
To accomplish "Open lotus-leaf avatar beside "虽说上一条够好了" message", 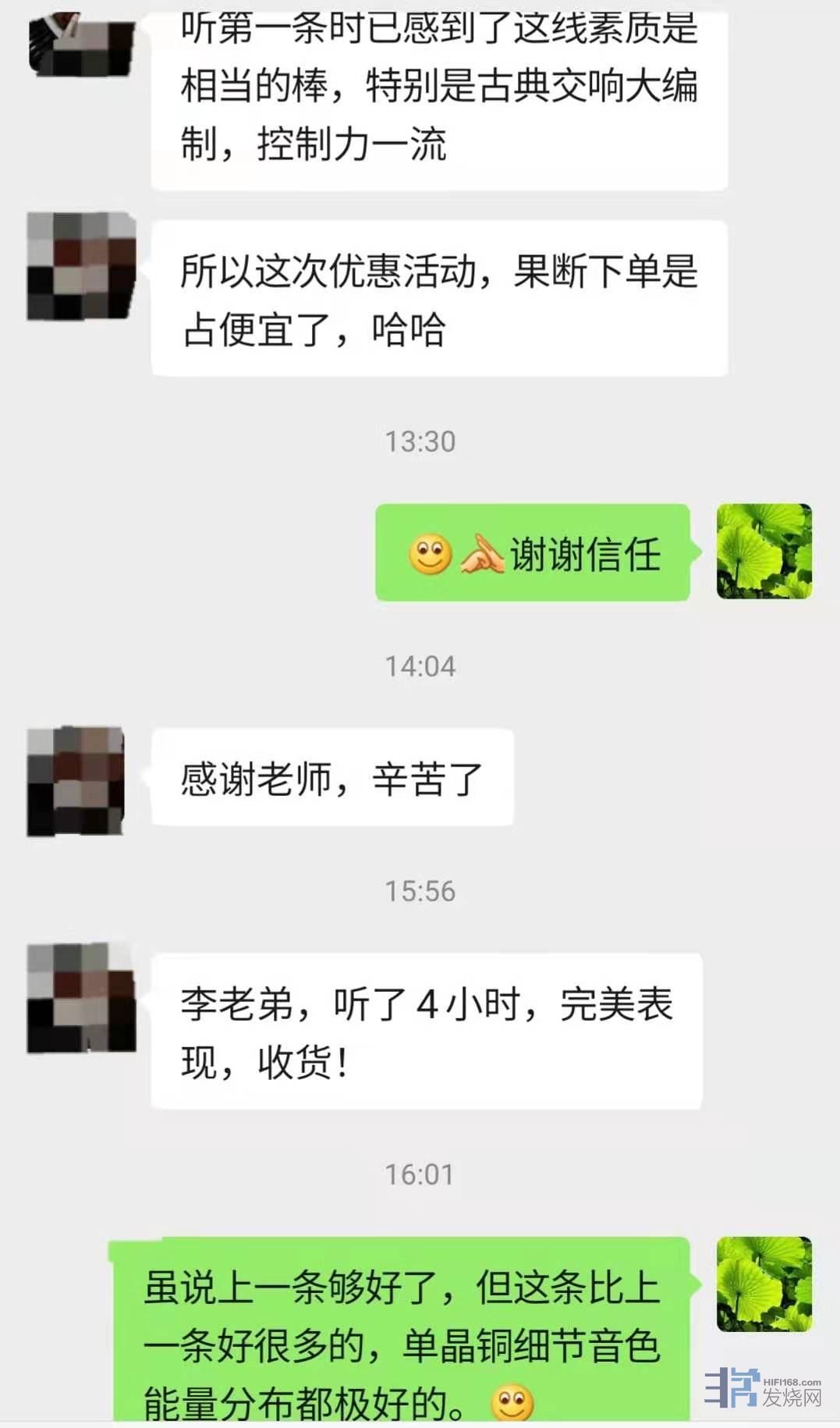I will (x=764, y=1284).
